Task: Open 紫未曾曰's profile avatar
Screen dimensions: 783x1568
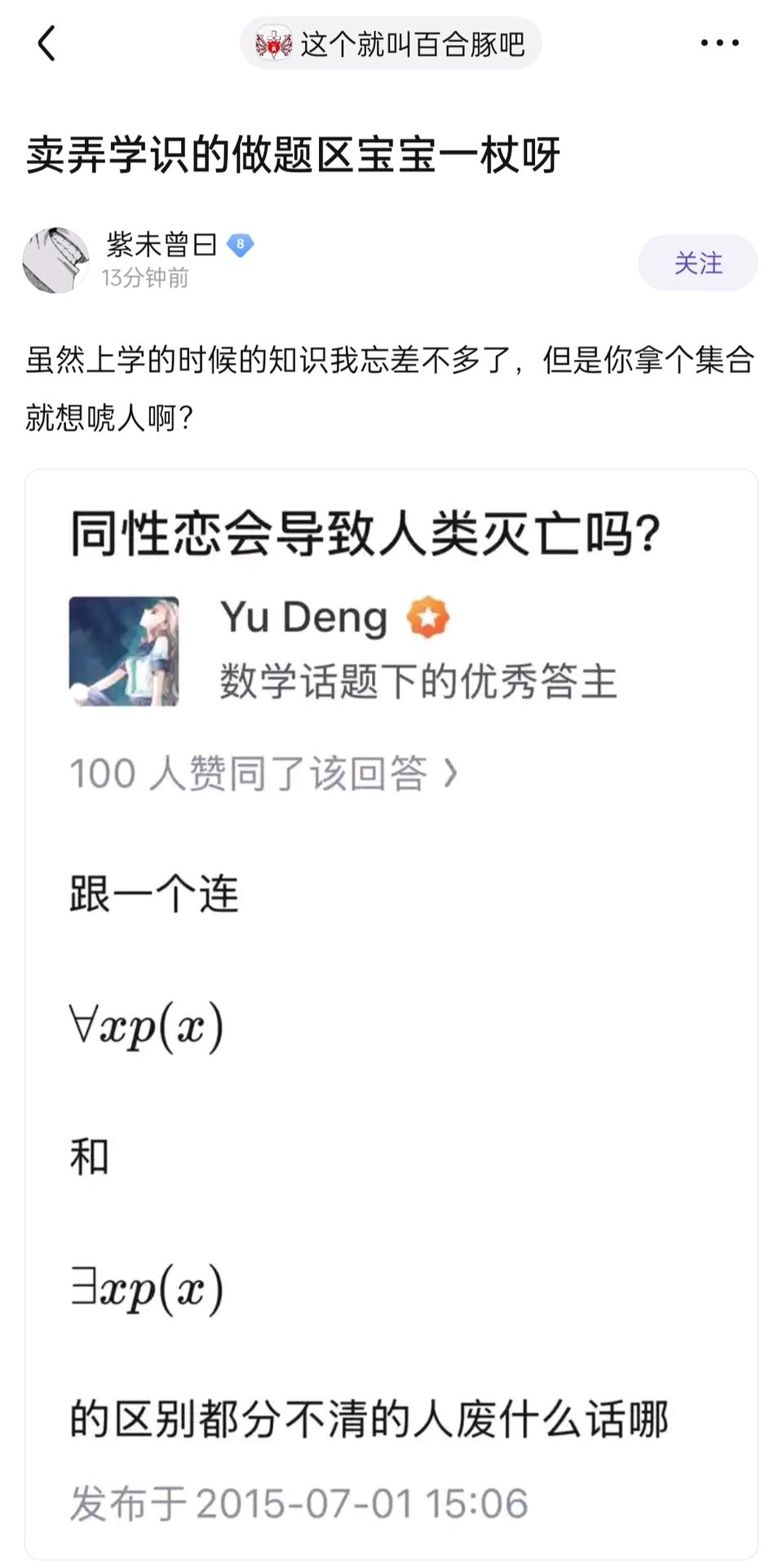Action: [56, 260]
